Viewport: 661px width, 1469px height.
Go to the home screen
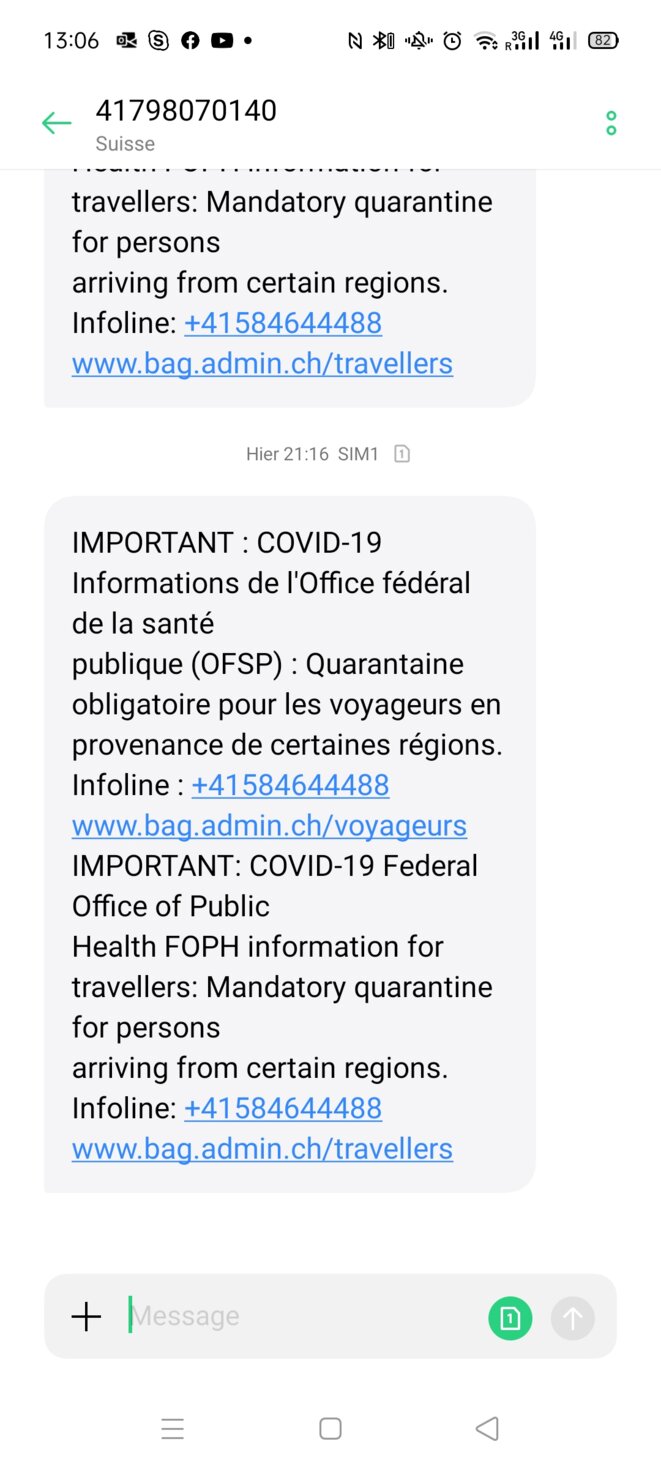click(x=330, y=1429)
